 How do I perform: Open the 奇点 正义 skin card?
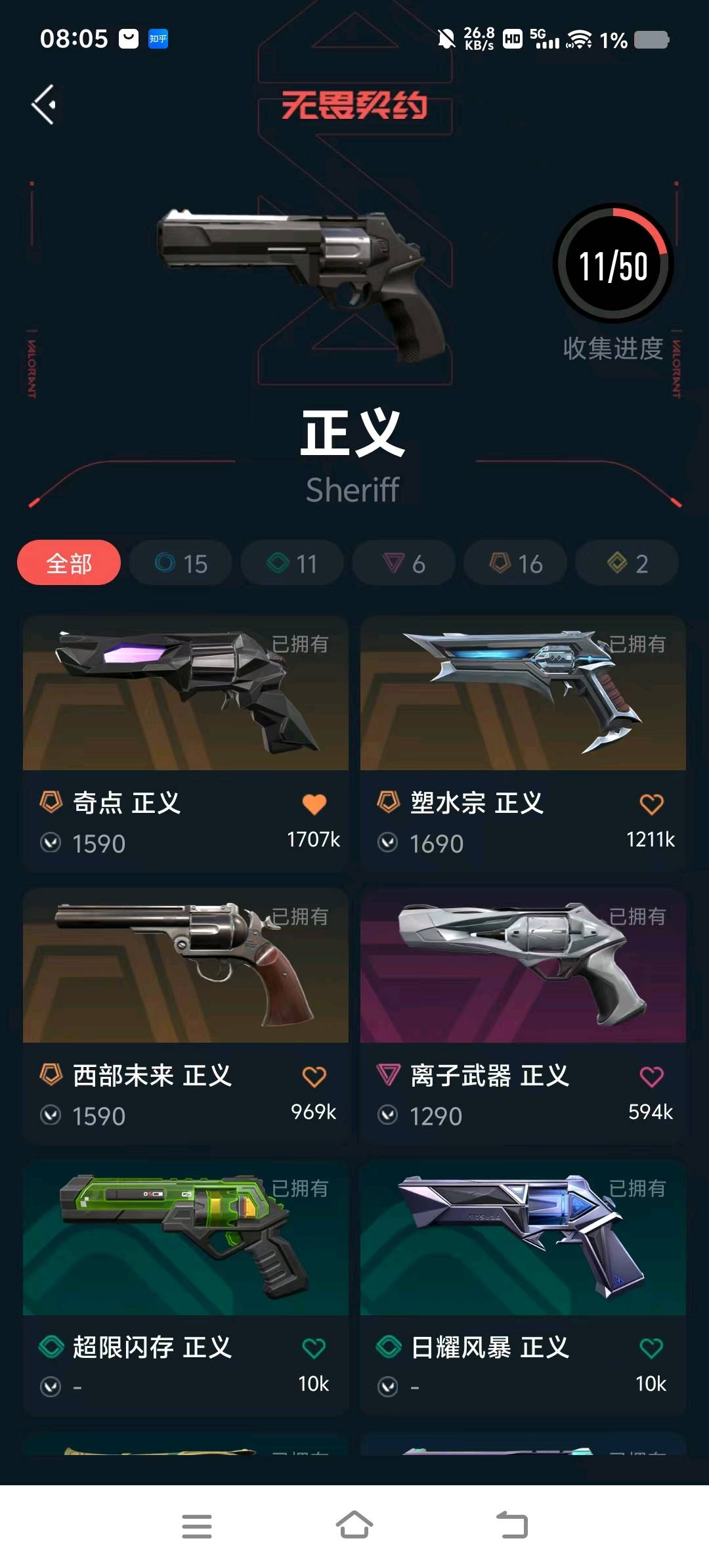185,696
